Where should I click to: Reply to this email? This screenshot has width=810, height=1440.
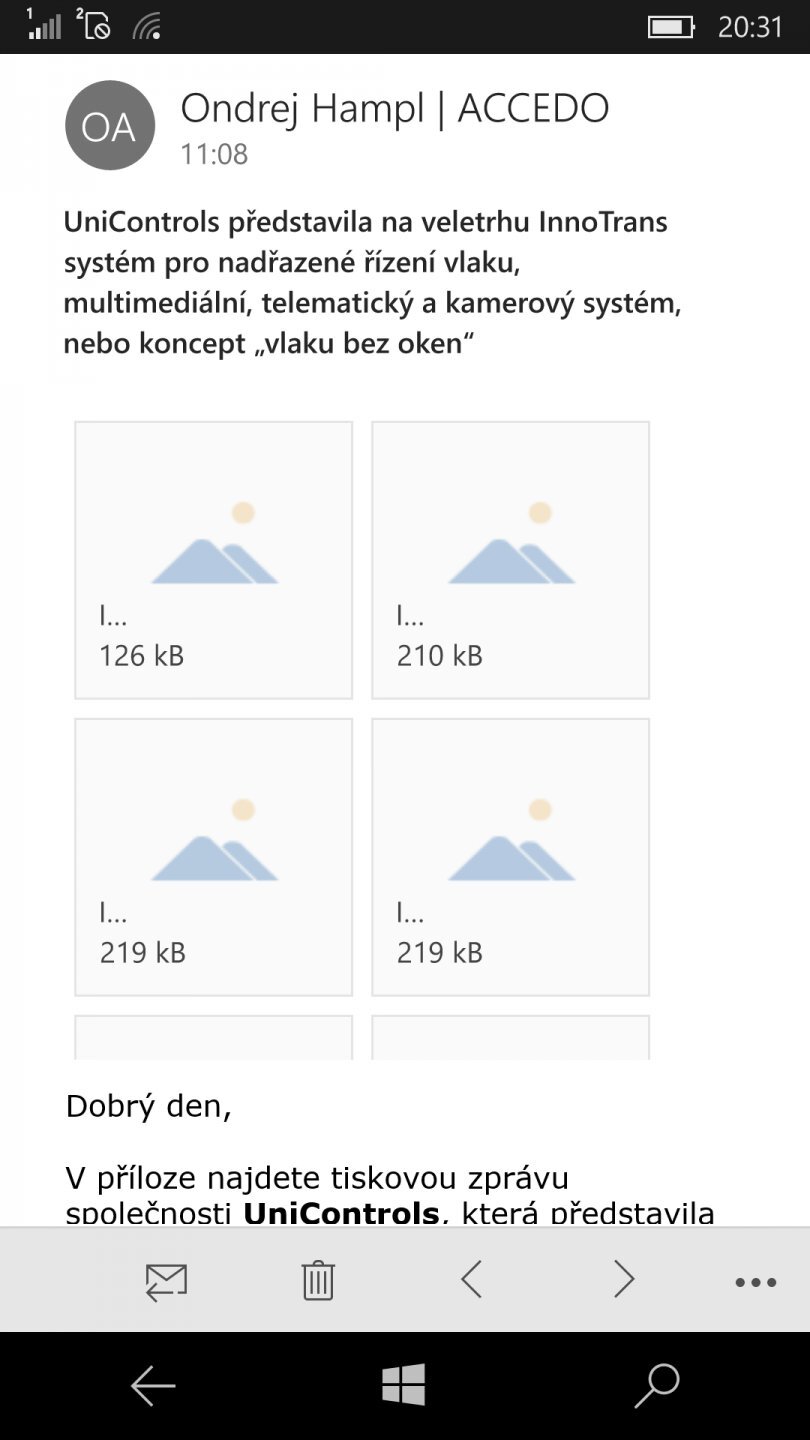166,1281
